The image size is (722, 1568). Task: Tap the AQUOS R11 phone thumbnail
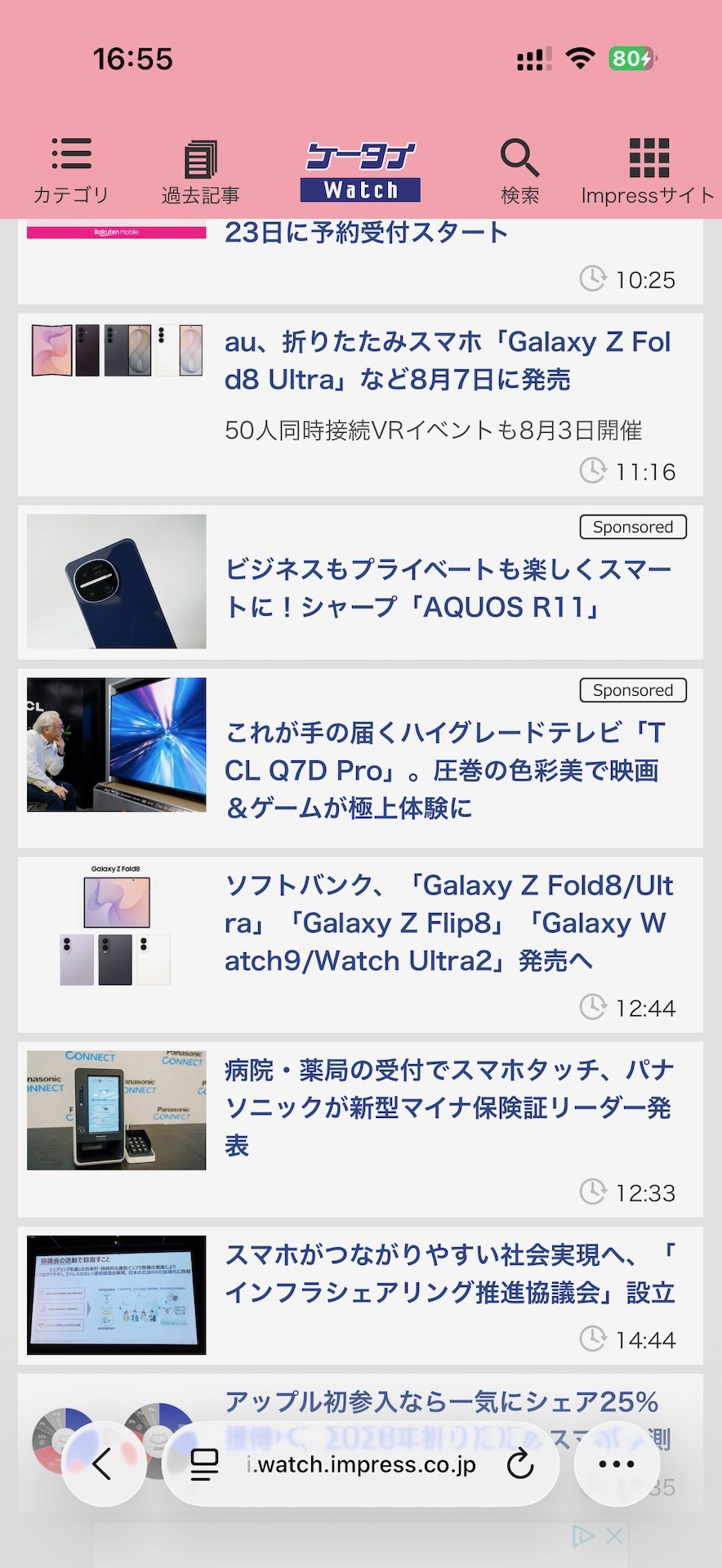tap(117, 581)
